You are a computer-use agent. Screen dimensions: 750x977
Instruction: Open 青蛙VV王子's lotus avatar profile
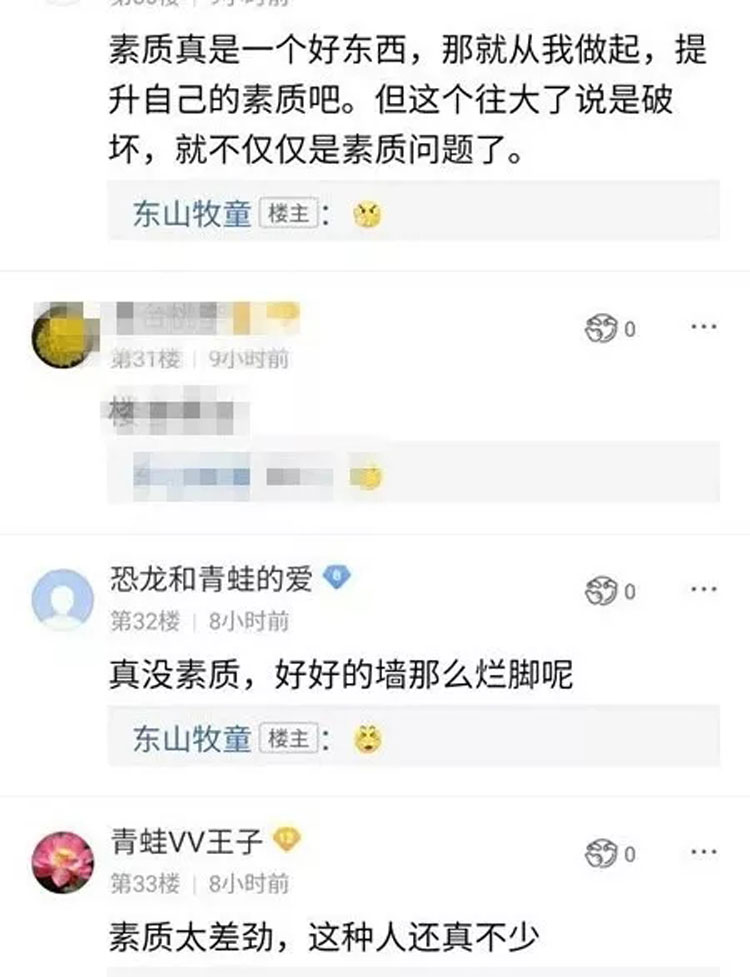coord(62,861)
